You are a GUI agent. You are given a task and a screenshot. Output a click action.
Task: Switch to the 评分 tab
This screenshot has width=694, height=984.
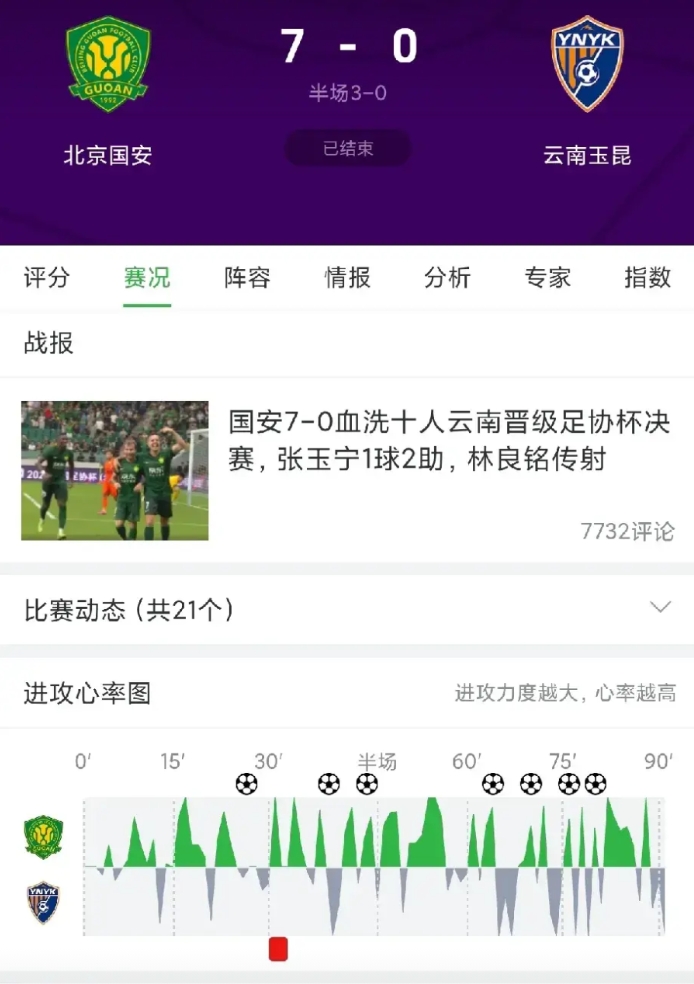coord(47,278)
